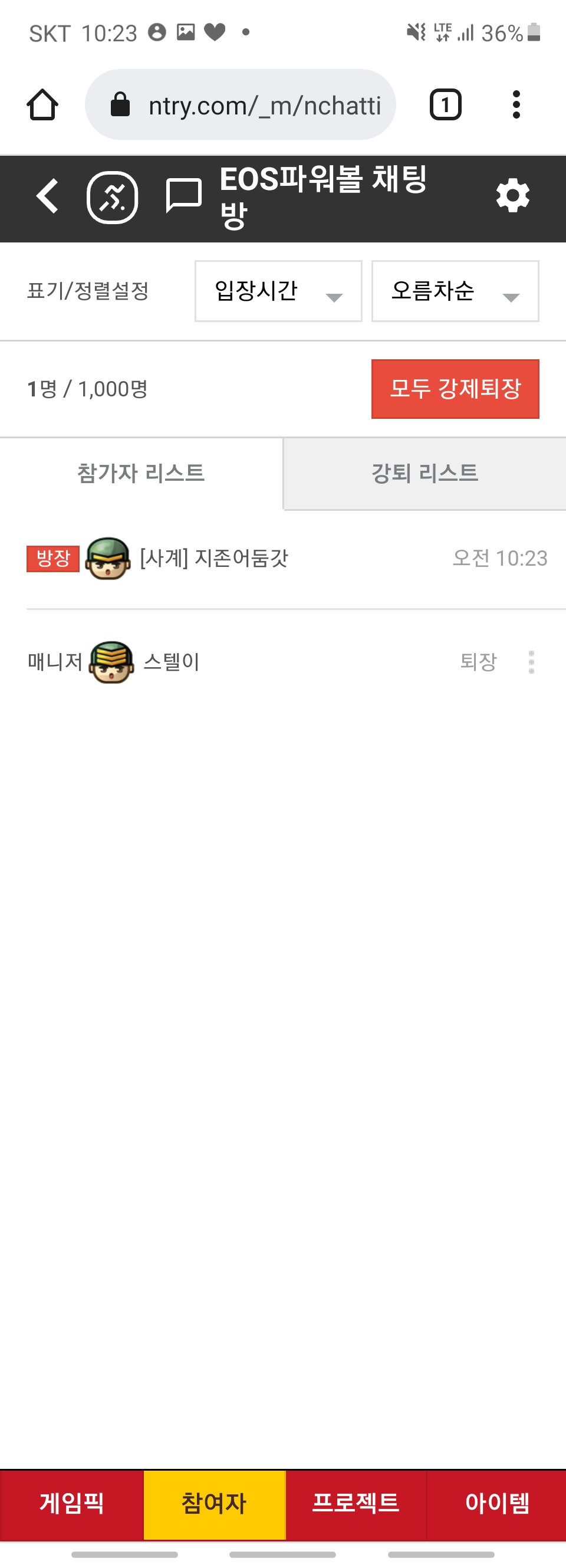
Task: Open chat room settings gear
Action: [x=512, y=196]
